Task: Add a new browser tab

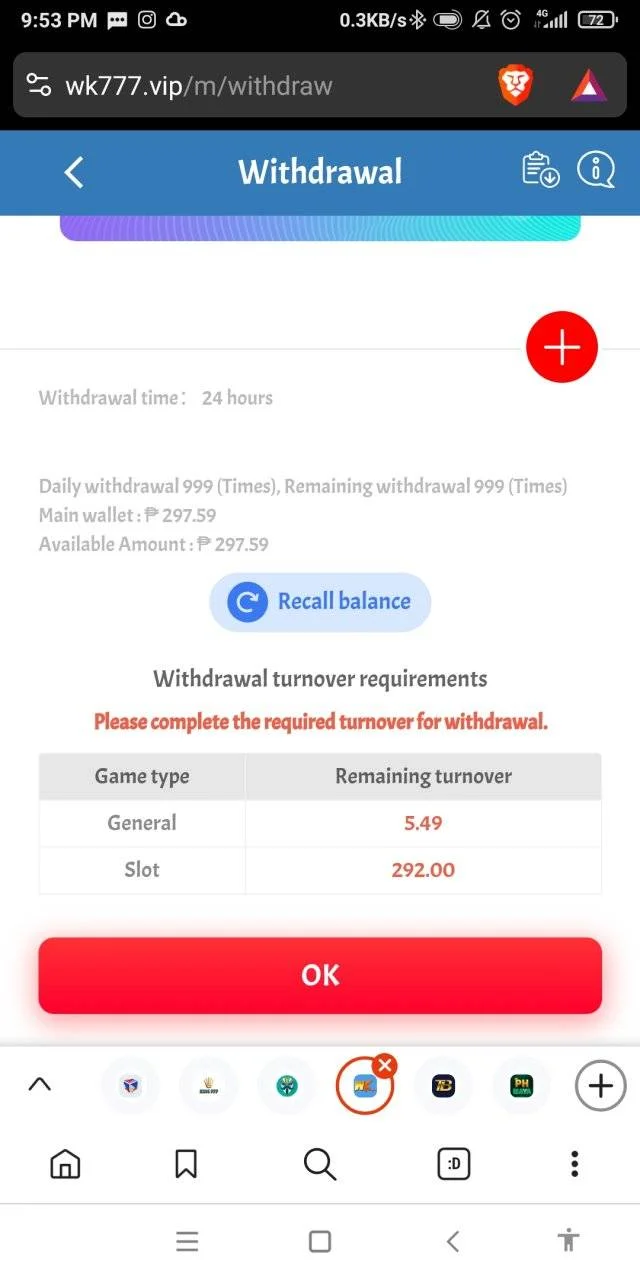Action: [x=600, y=1086]
